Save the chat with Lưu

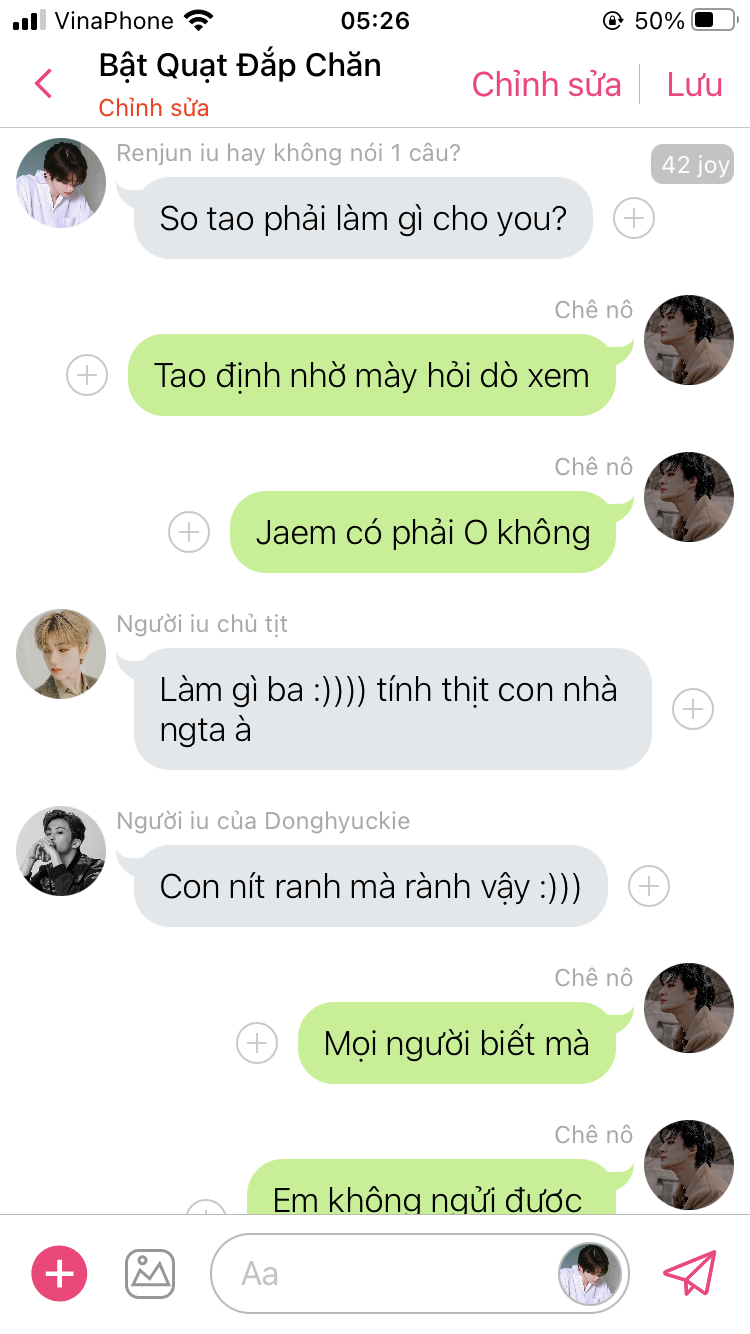coord(694,84)
